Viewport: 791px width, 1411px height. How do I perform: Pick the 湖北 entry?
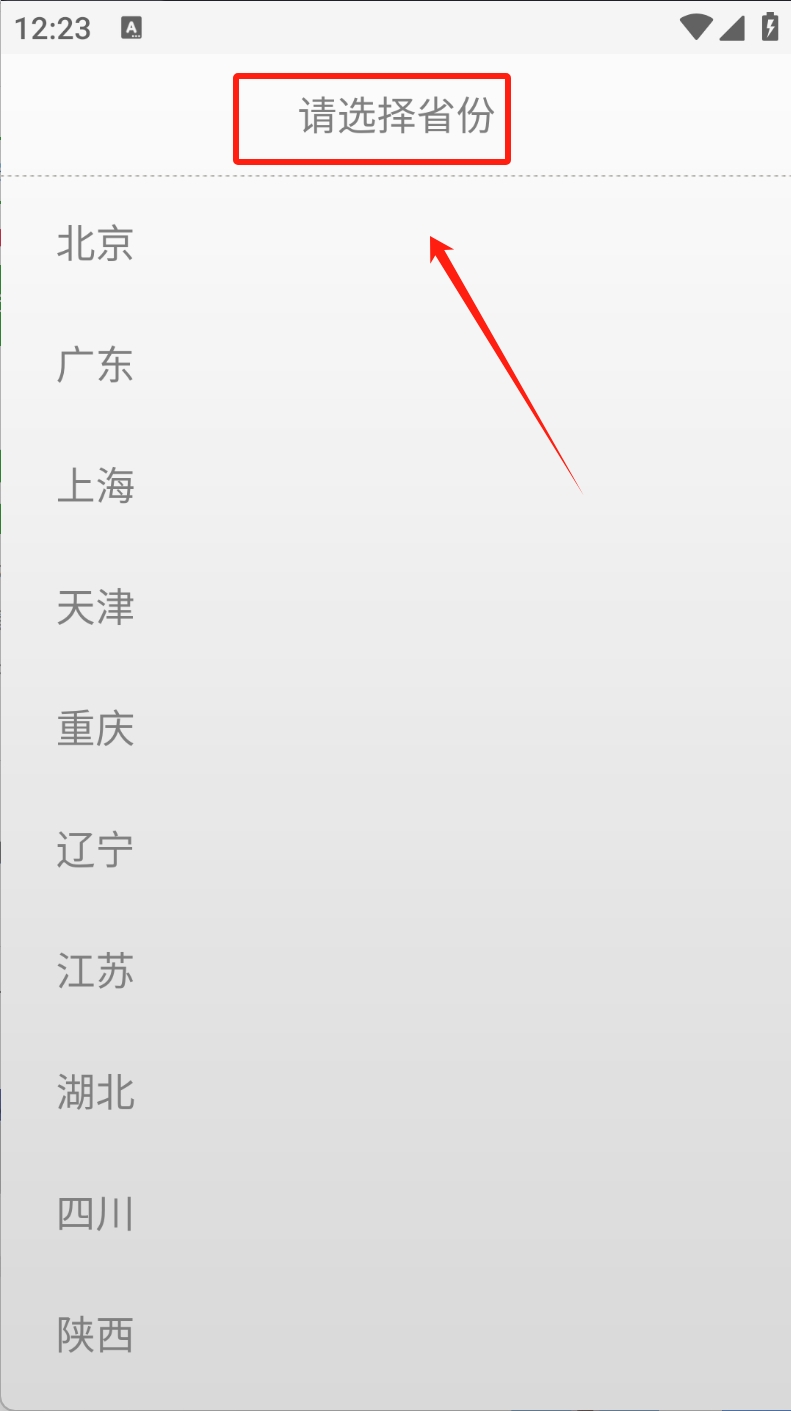[x=95, y=1092]
